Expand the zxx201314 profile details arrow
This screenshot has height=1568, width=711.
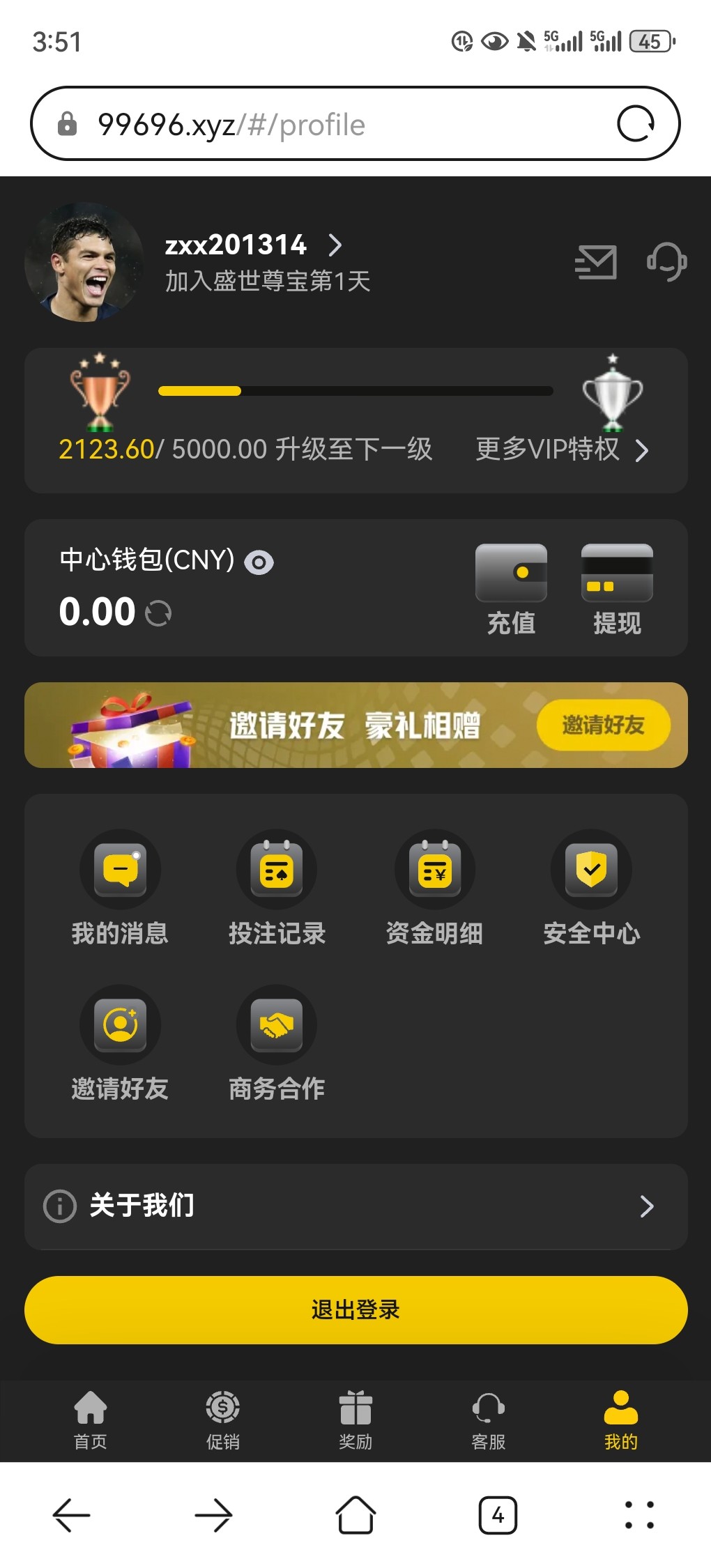[337, 245]
